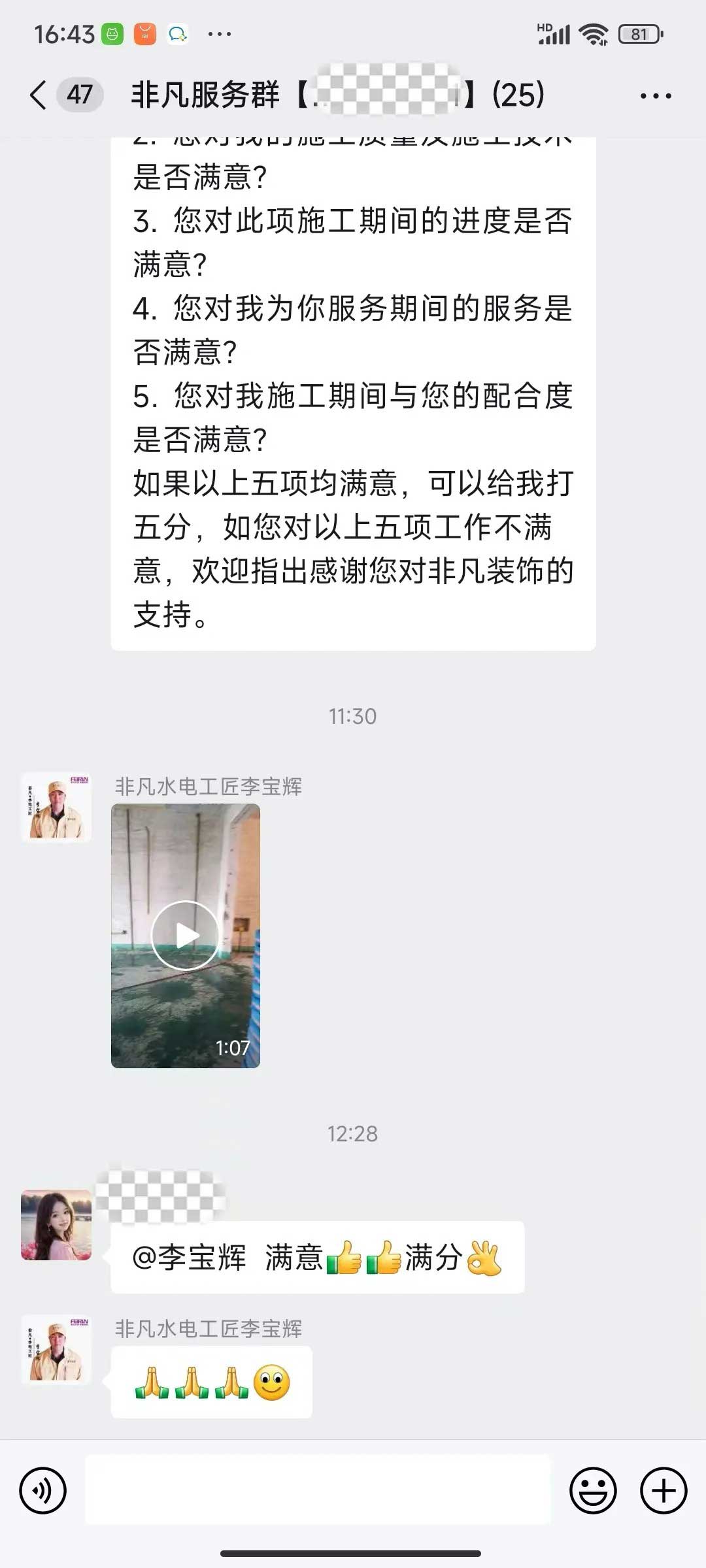Image resolution: width=706 pixels, height=1568 pixels.
Task: Open the plus attachments menu
Action: coord(663,1490)
